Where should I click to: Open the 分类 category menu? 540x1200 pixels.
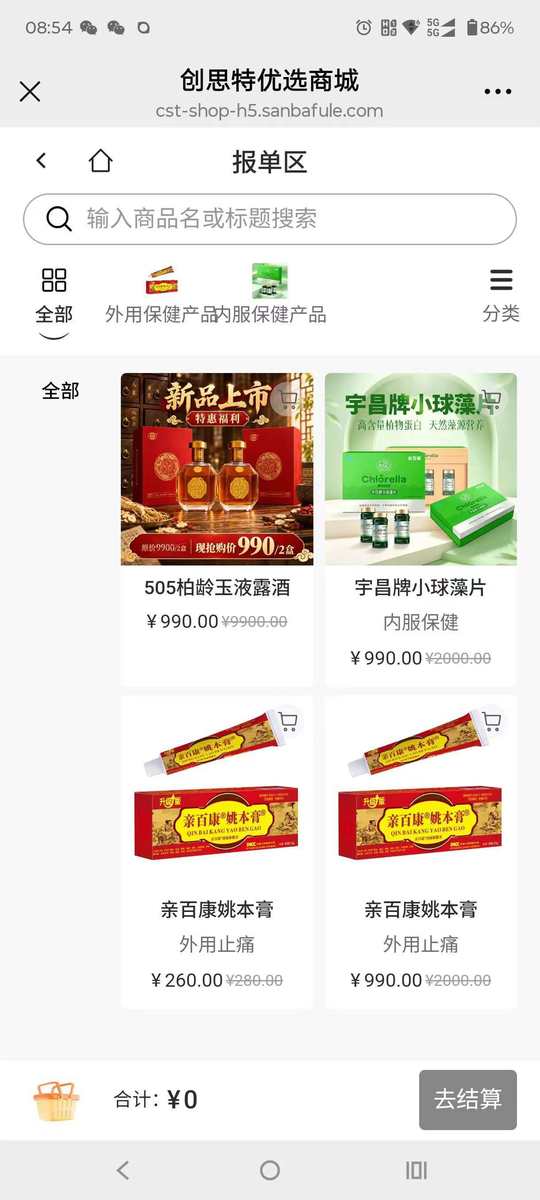click(x=501, y=296)
